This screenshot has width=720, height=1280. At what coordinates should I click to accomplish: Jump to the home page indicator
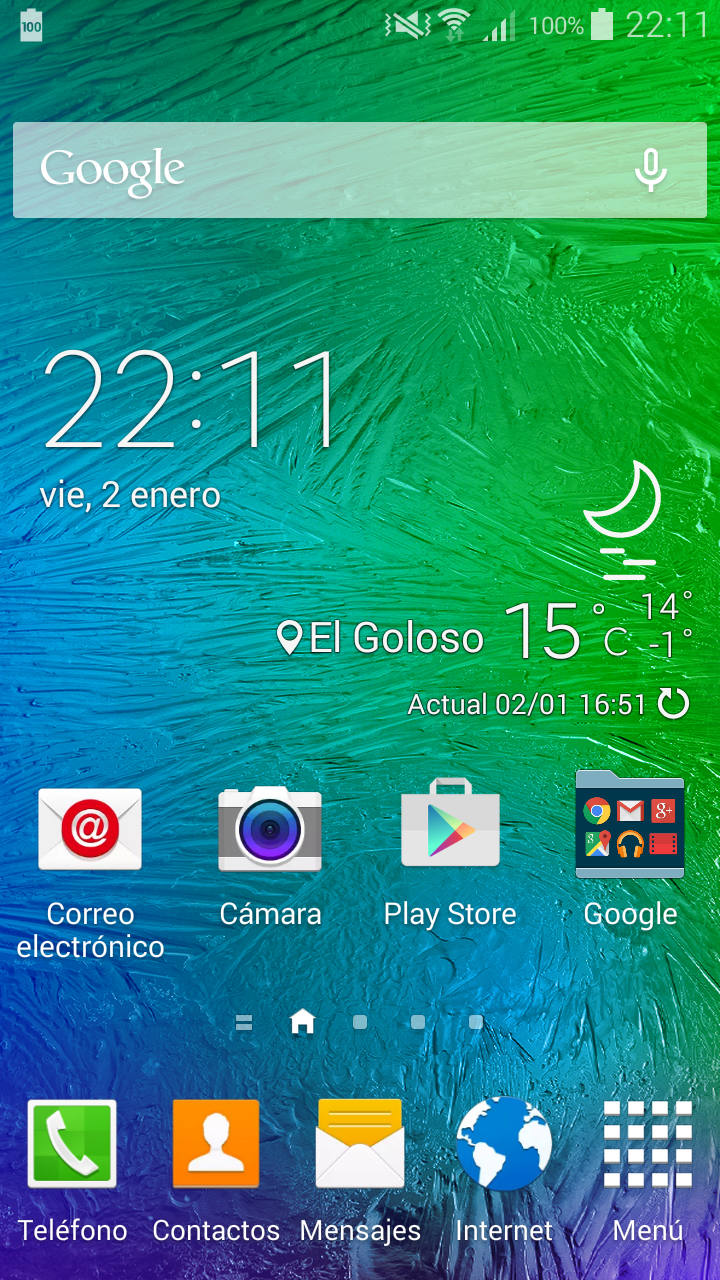pyautogui.click(x=302, y=1022)
